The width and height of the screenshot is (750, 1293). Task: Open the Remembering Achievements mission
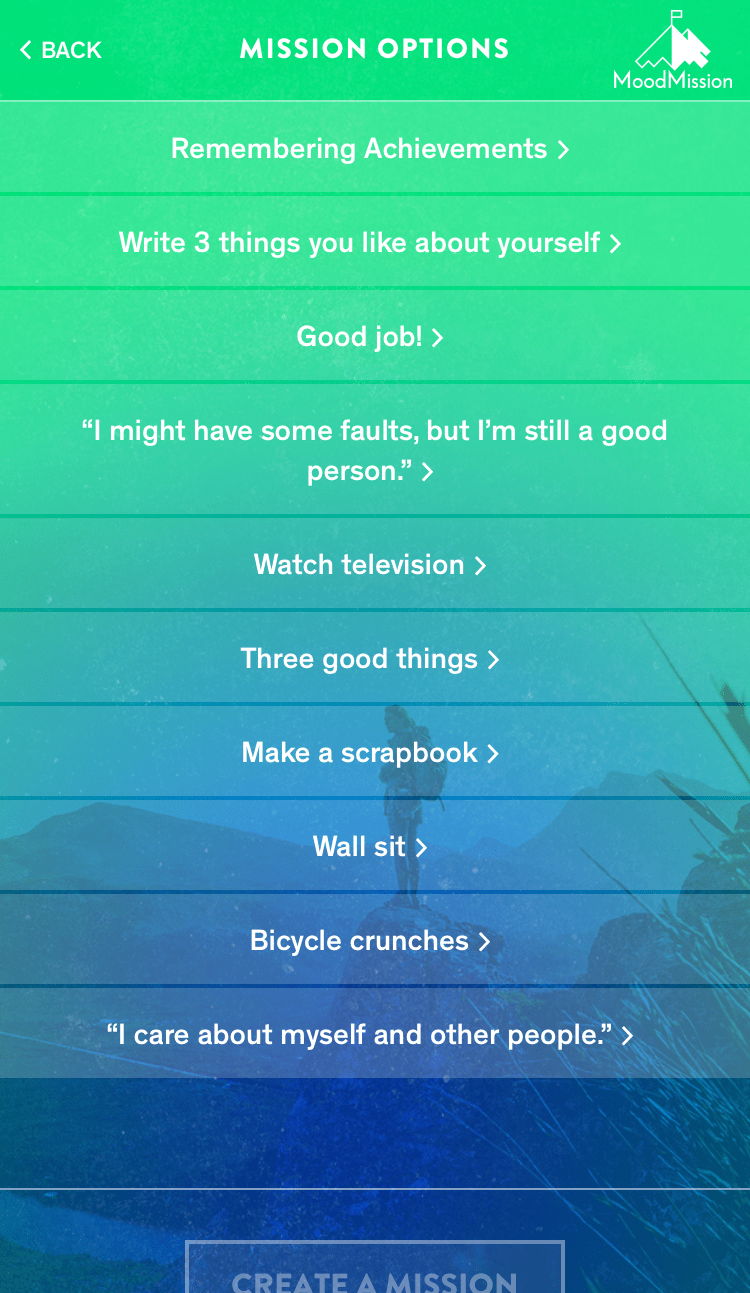point(370,149)
